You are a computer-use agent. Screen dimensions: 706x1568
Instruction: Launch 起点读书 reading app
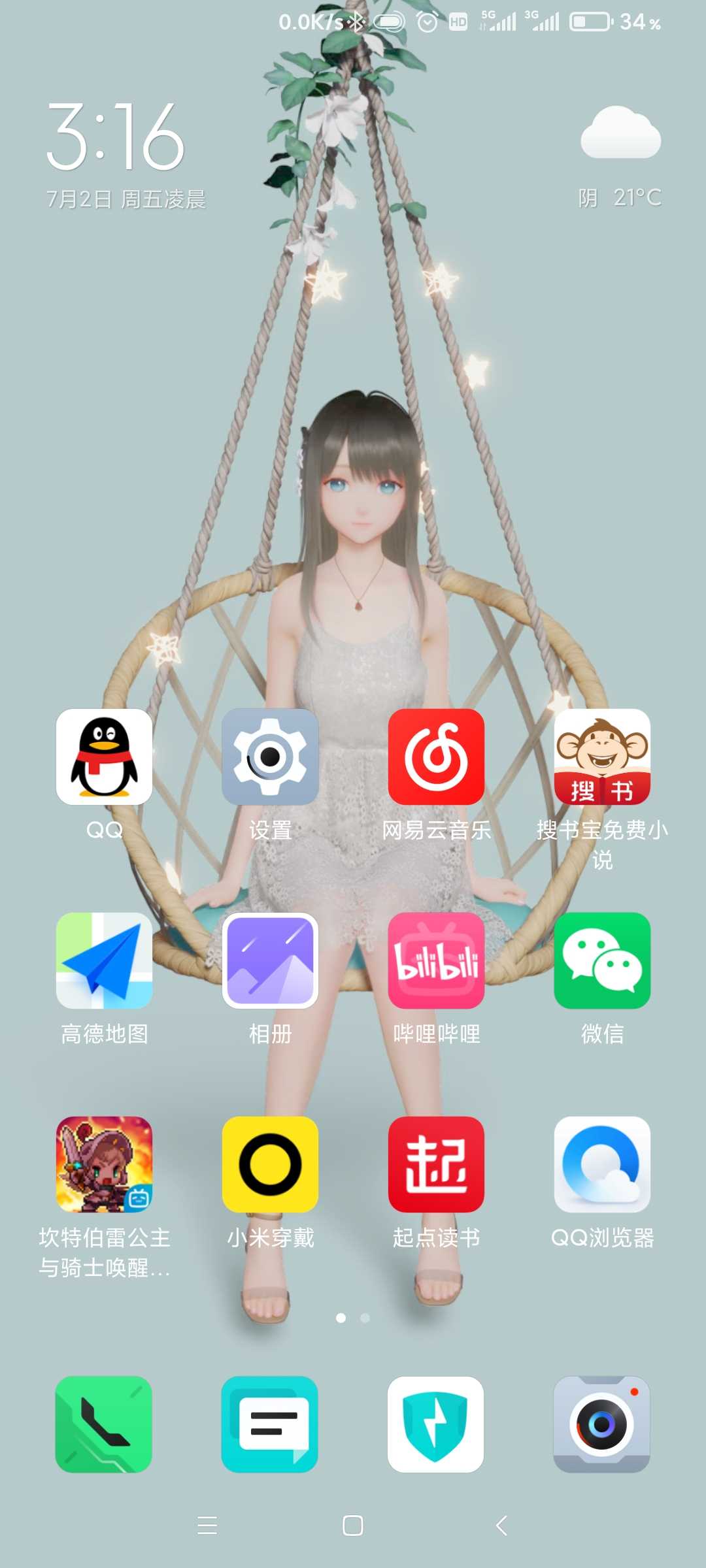(x=436, y=1164)
